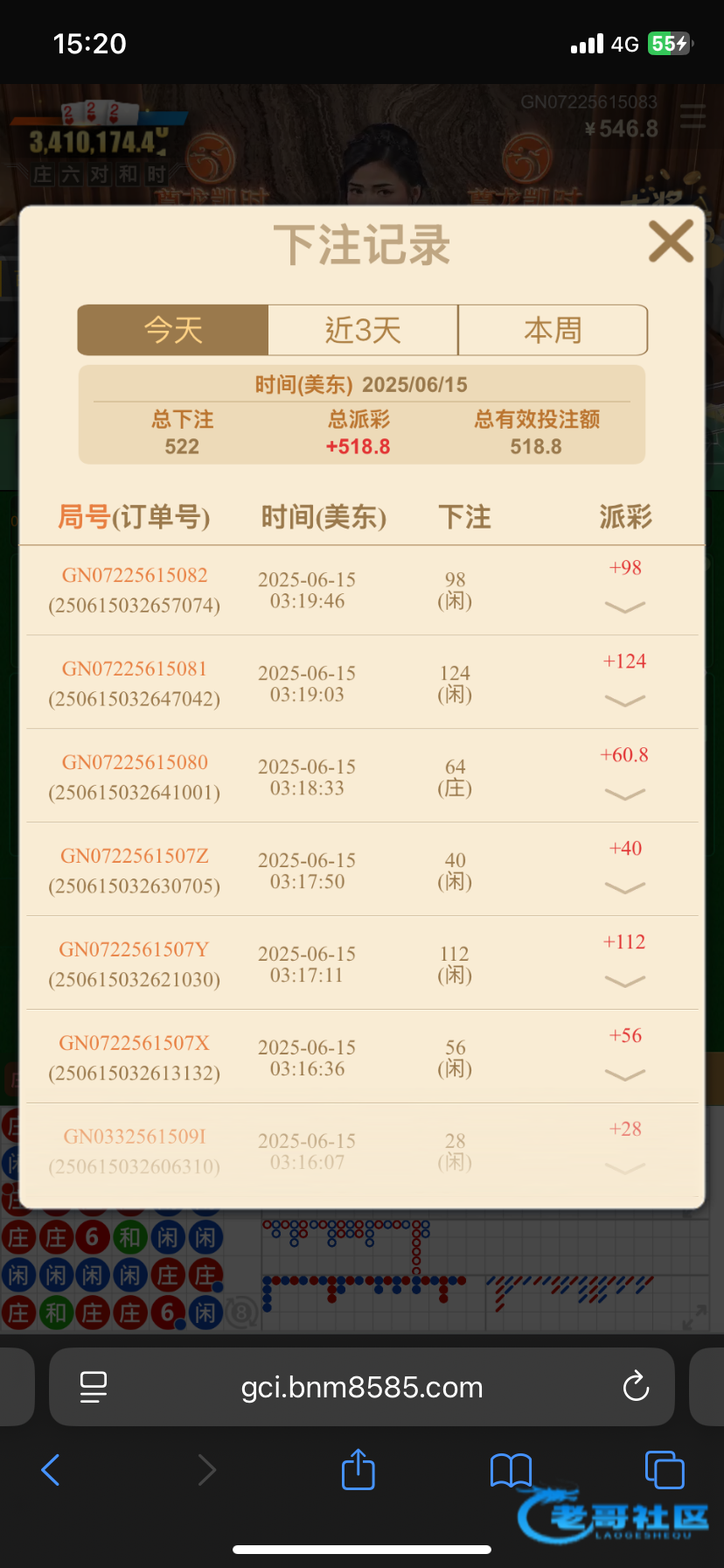Open Safari bookmarks

(x=512, y=1470)
